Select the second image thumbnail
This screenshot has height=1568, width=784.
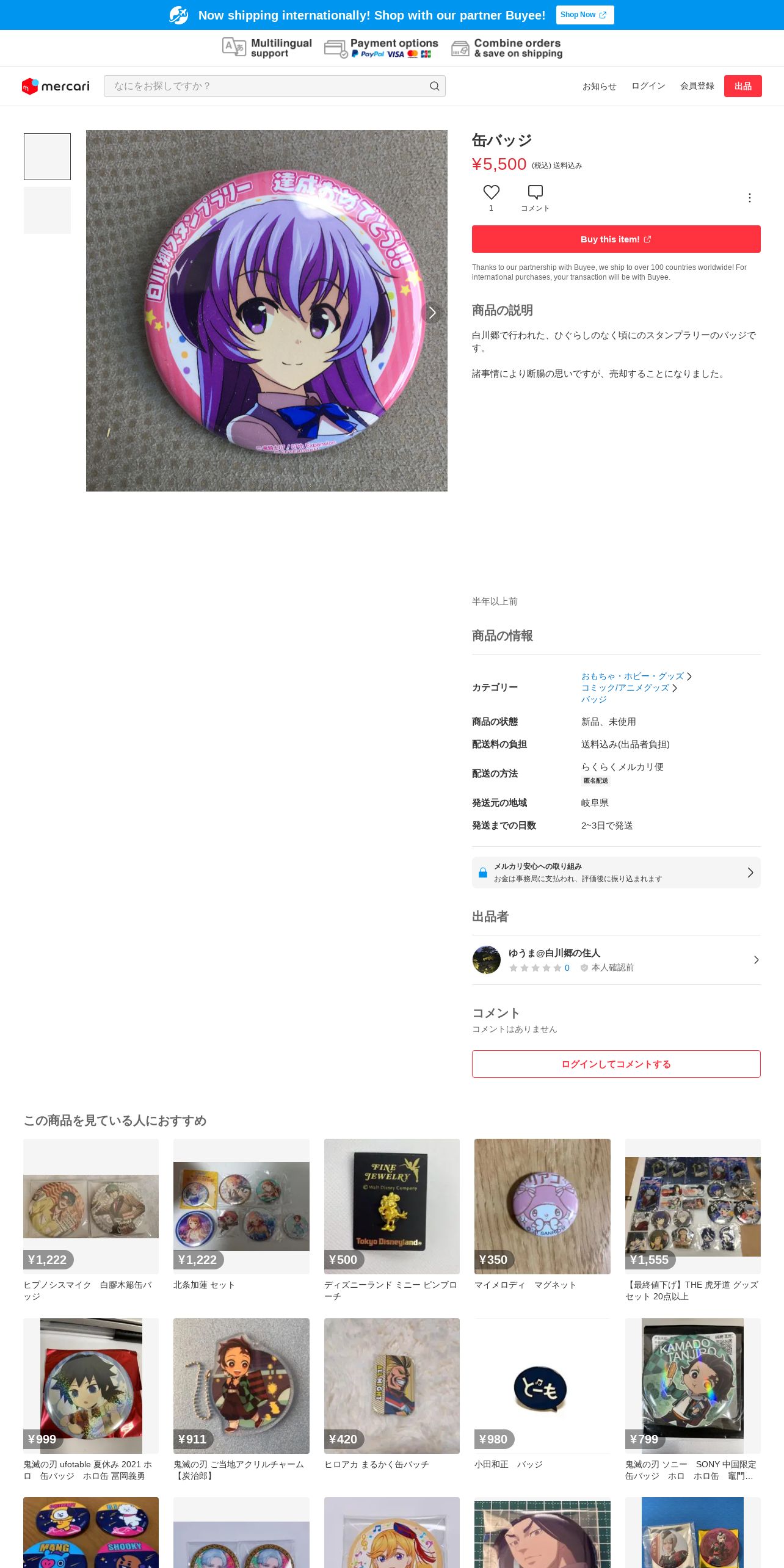47,211
